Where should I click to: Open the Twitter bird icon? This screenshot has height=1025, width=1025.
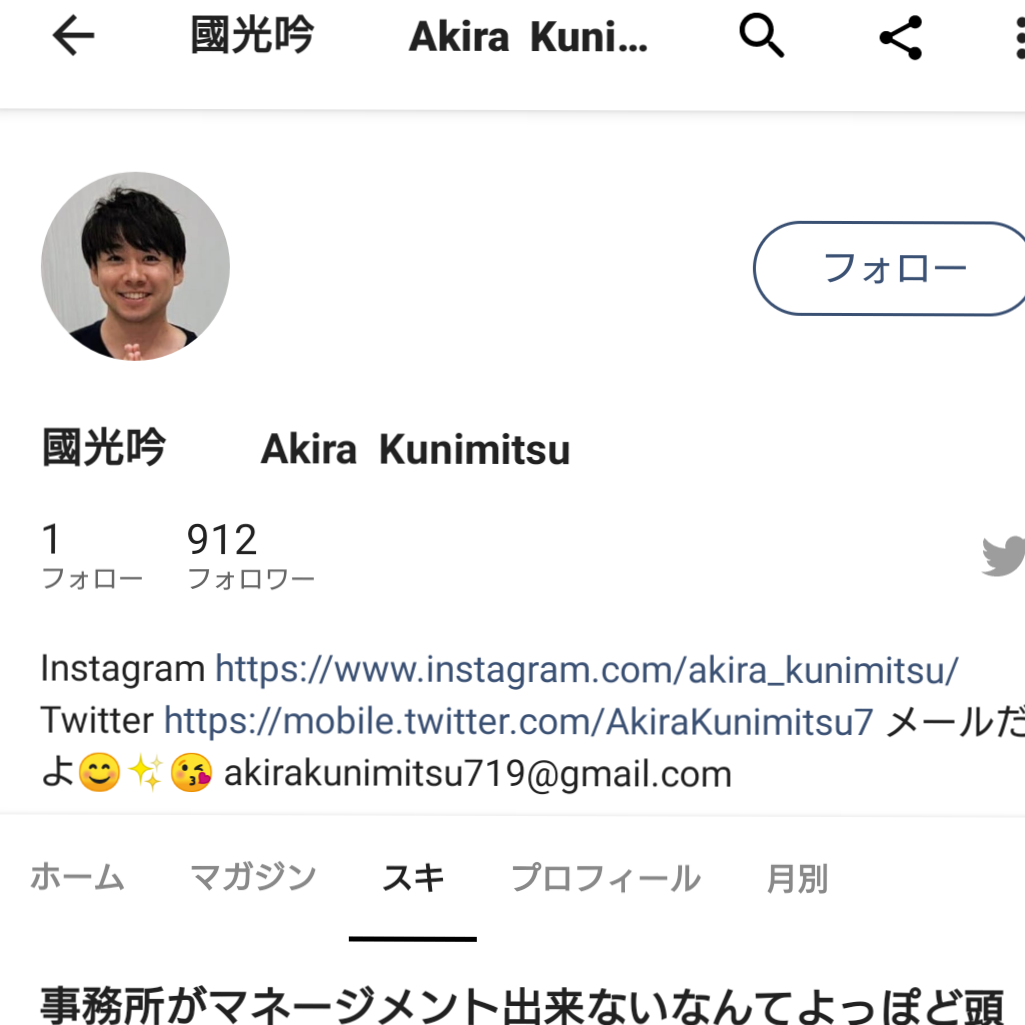point(1003,556)
